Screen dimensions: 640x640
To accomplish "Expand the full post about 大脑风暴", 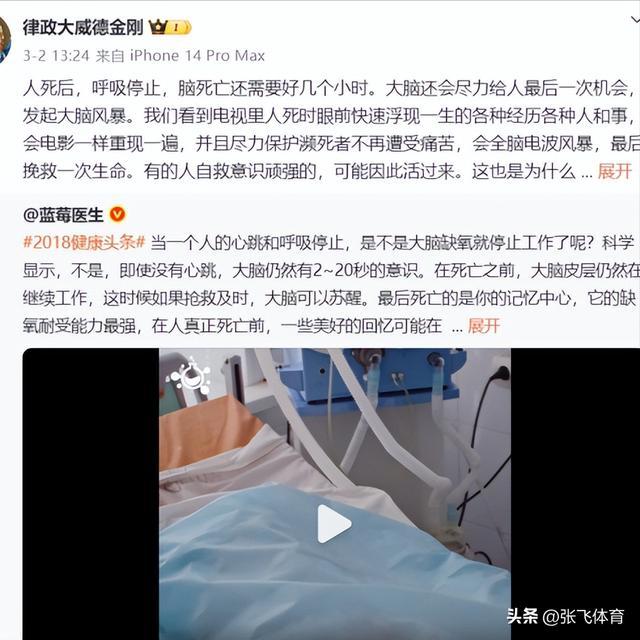I will click(x=614, y=171).
